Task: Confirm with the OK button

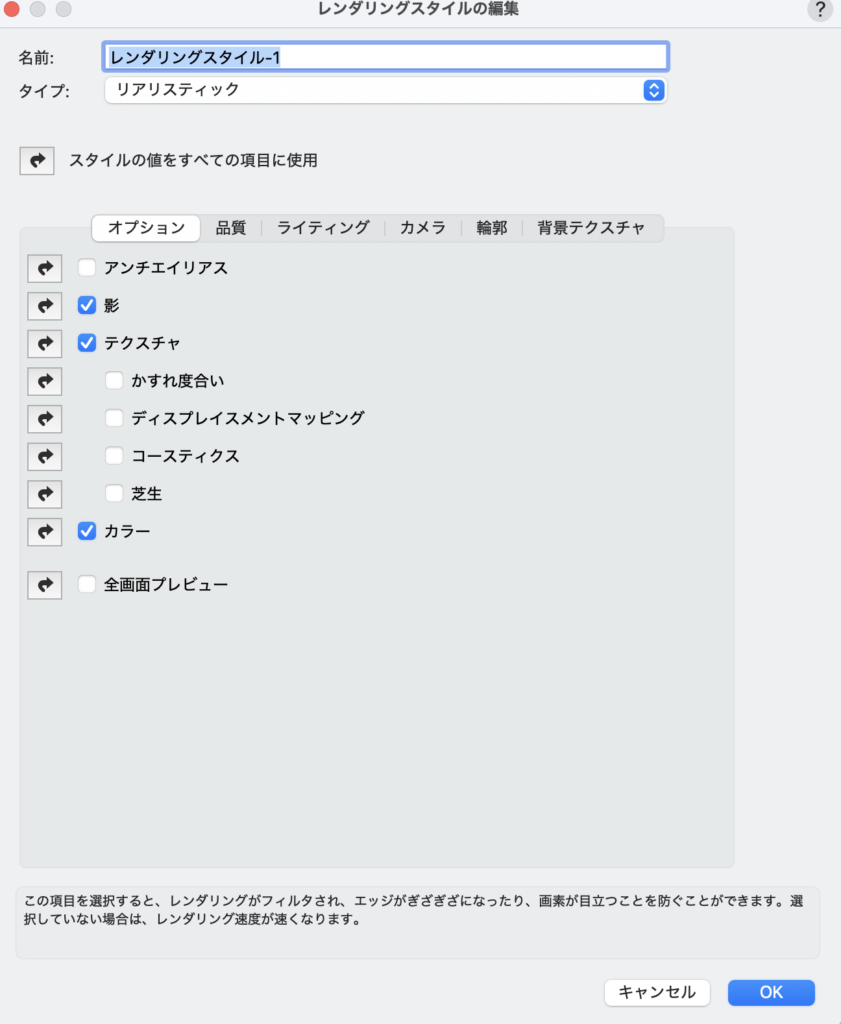Action: (771, 992)
